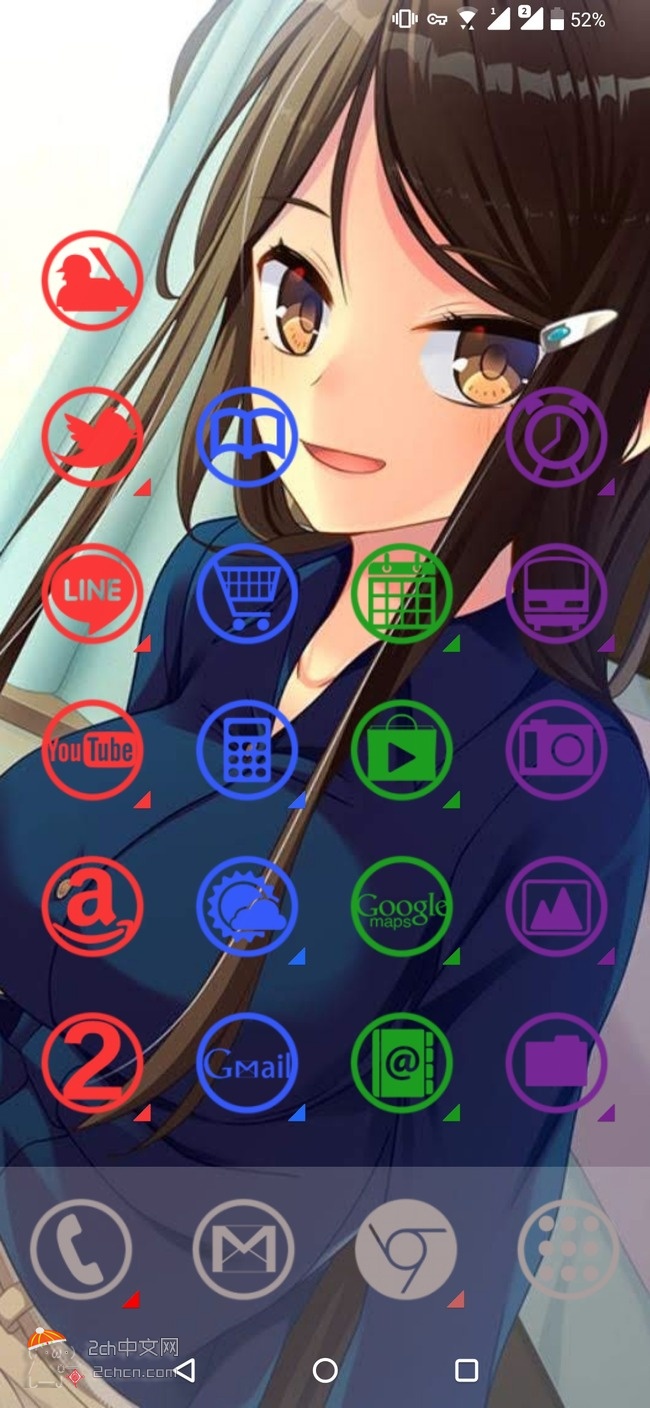Open the contacts address book app
Viewport: 650px width, 1408px height.
tap(402, 1063)
